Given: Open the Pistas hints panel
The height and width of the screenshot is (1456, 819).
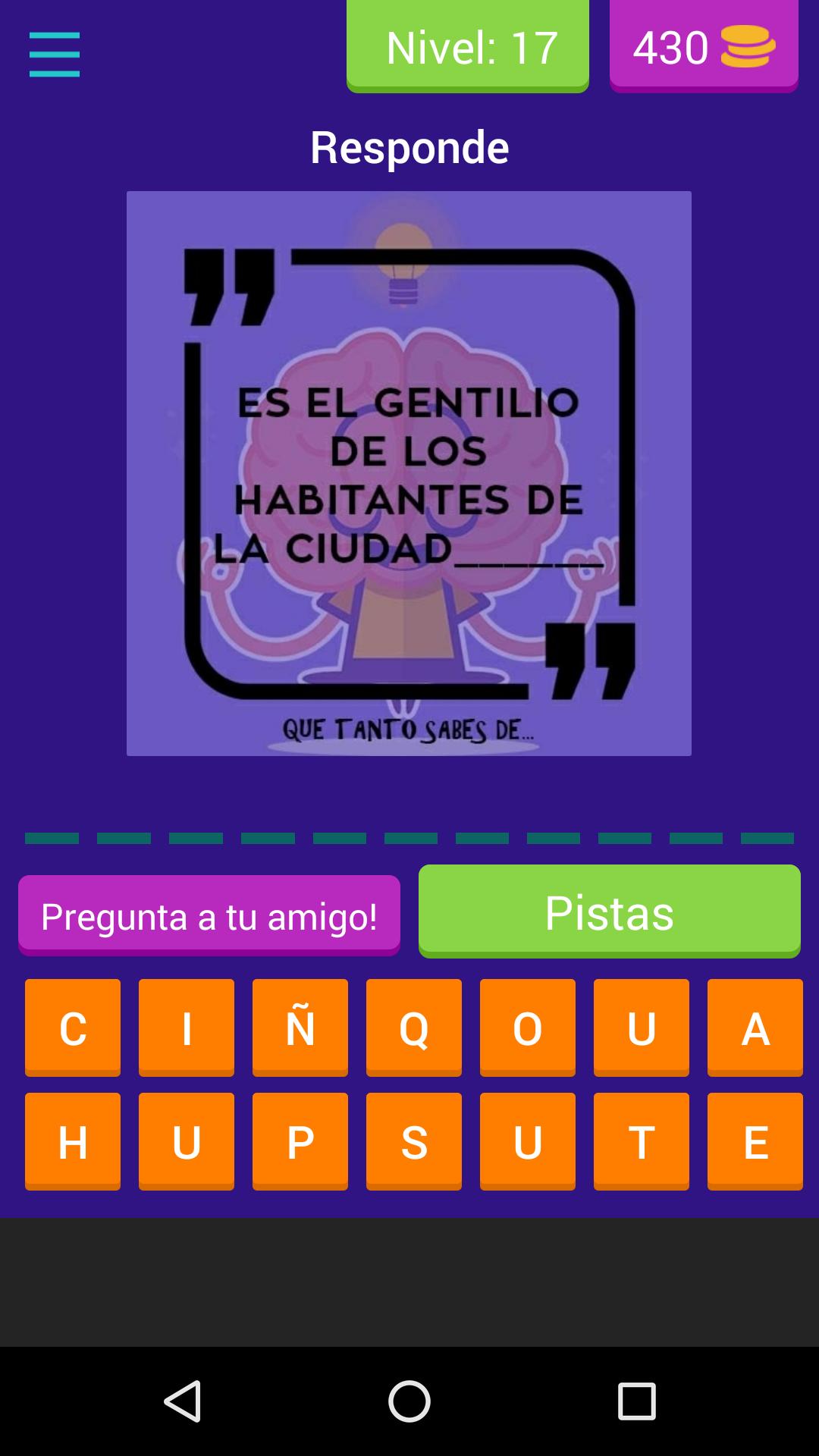Looking at the screenshot, I should [x=608, y=912].
